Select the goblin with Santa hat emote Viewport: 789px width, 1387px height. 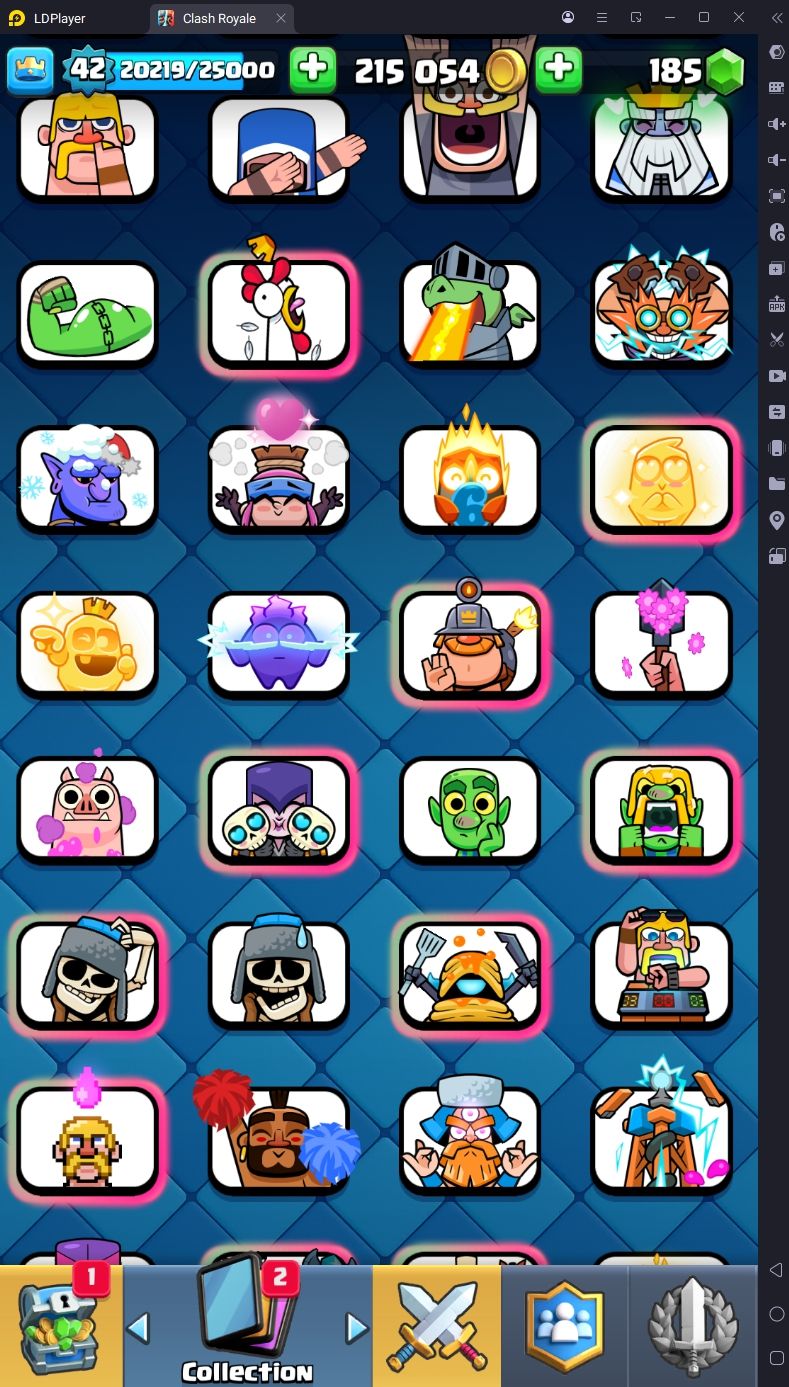tap(88, 480)
